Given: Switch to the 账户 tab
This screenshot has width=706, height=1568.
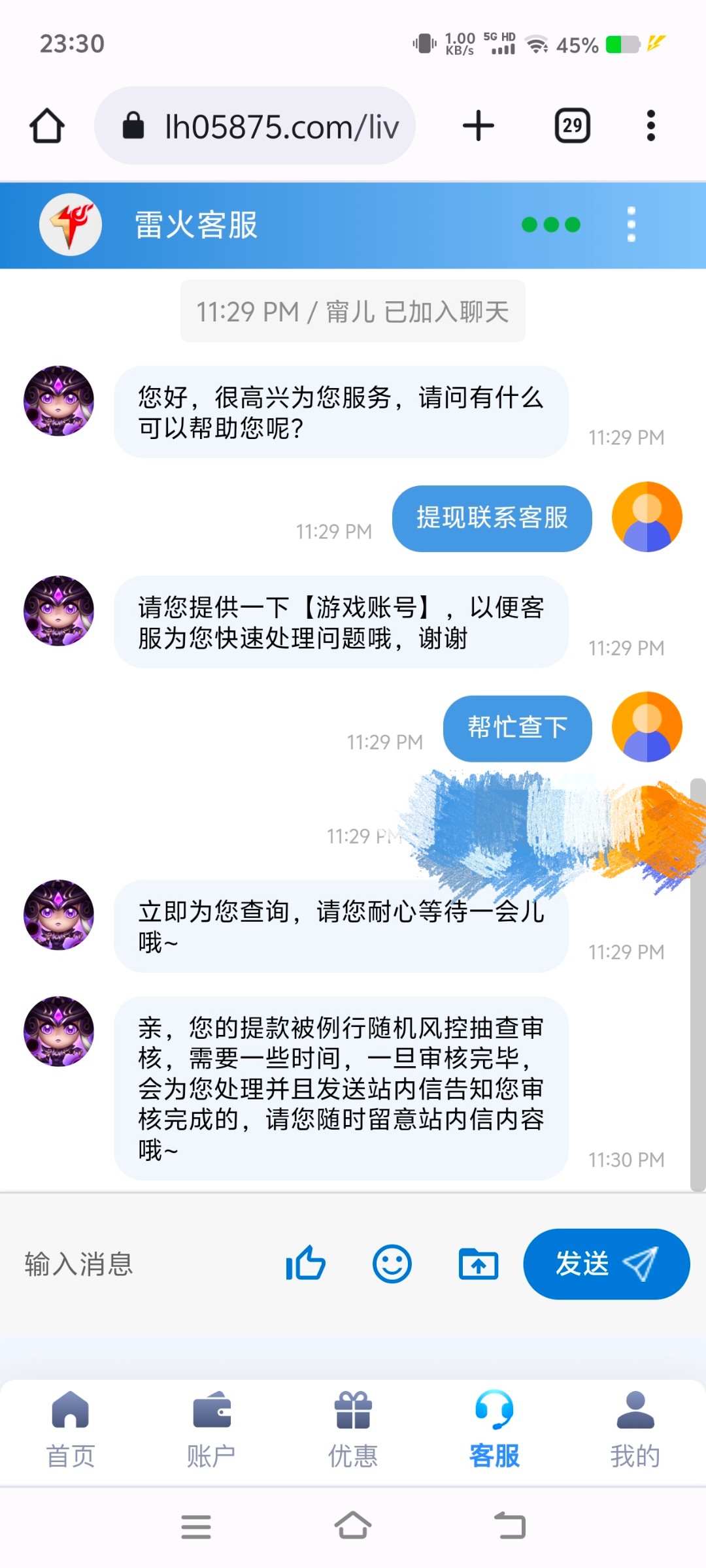Looking at the screenshot, I should coord(212,1431).
